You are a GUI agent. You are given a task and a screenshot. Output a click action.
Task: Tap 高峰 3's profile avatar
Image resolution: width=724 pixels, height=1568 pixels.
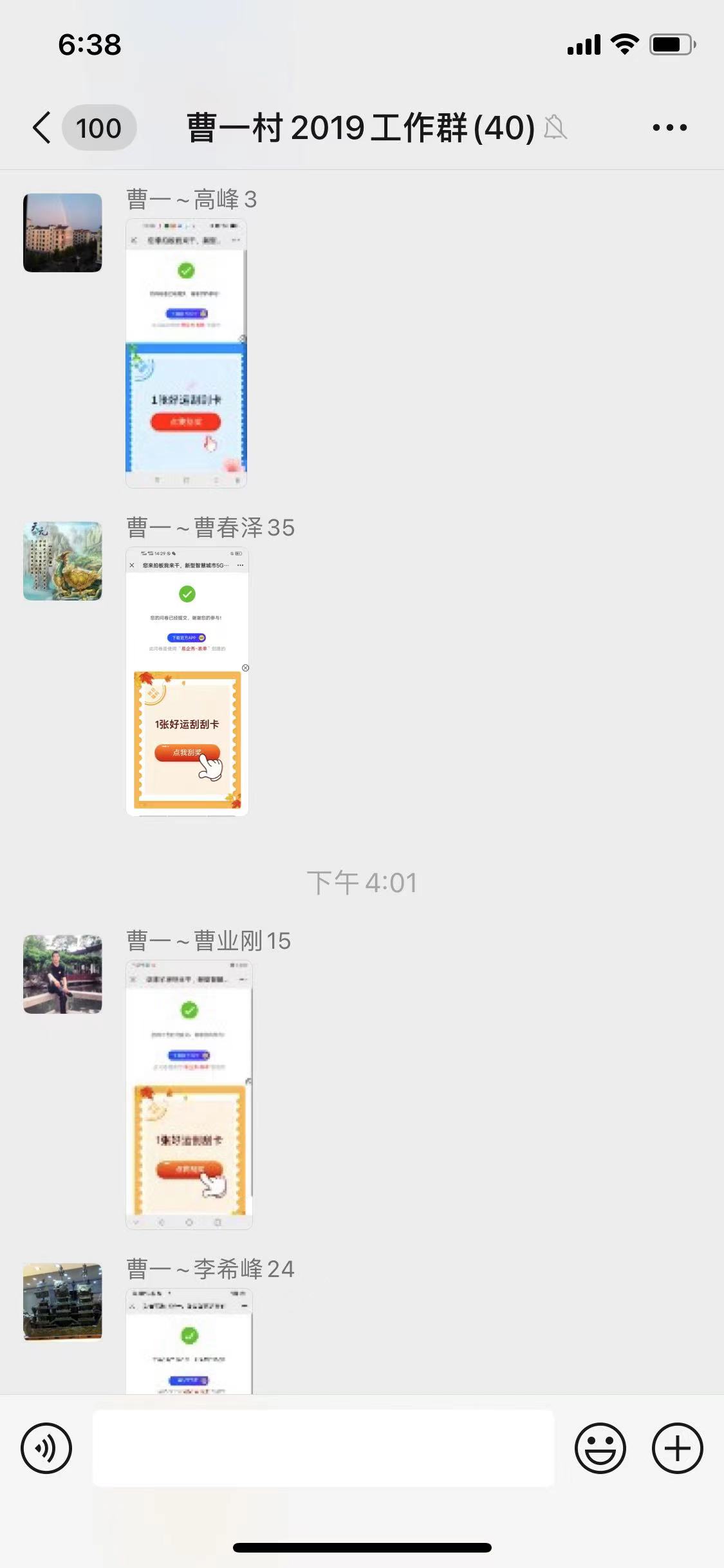pyautogui.click(x=62, y=232)
